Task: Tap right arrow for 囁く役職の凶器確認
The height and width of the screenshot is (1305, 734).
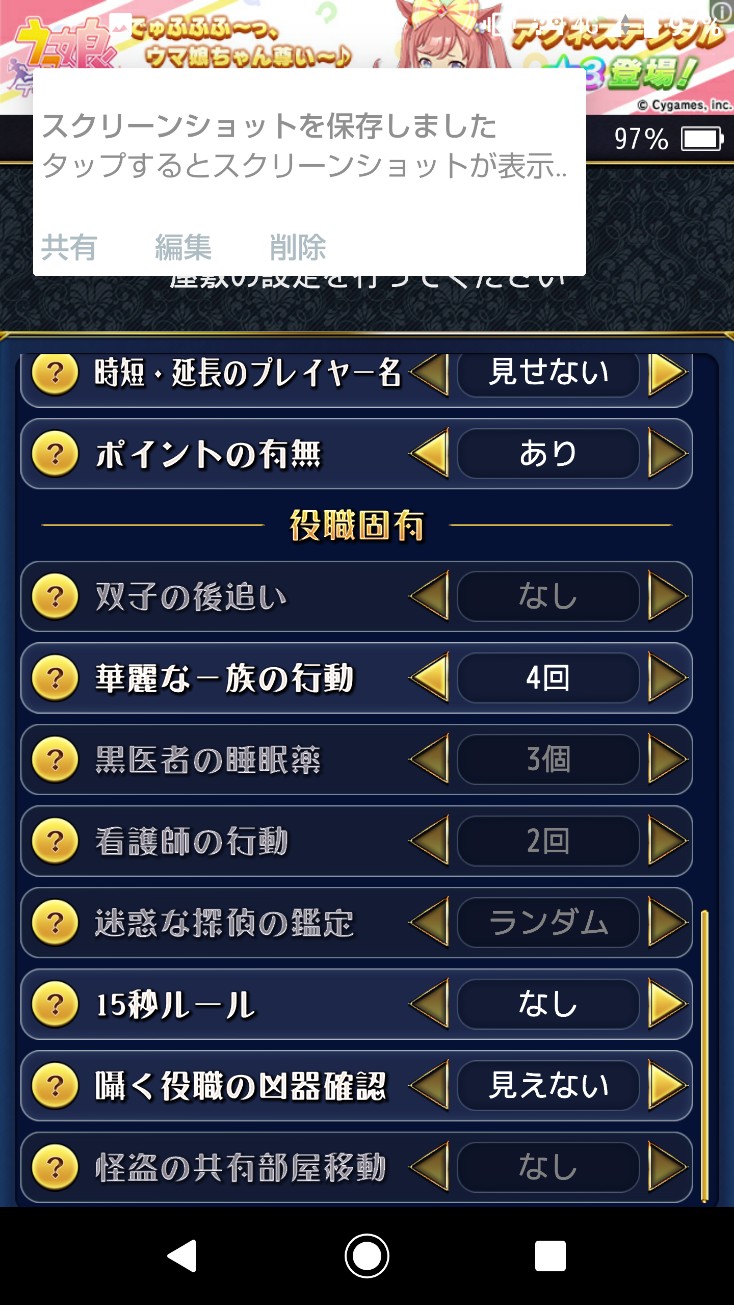Action: pyautogui.click(x=667, y=1085)
